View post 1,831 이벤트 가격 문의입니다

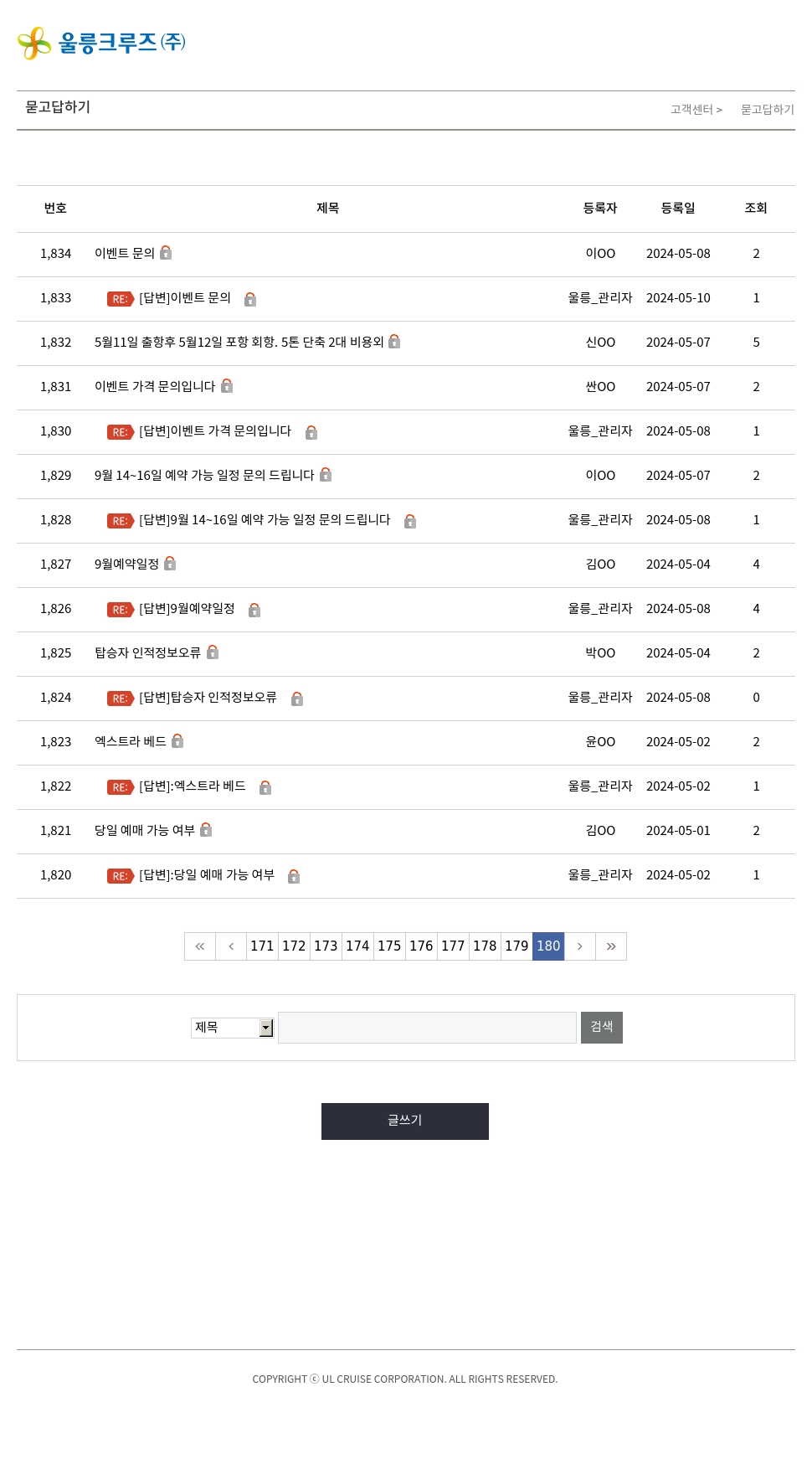[155, 386]
